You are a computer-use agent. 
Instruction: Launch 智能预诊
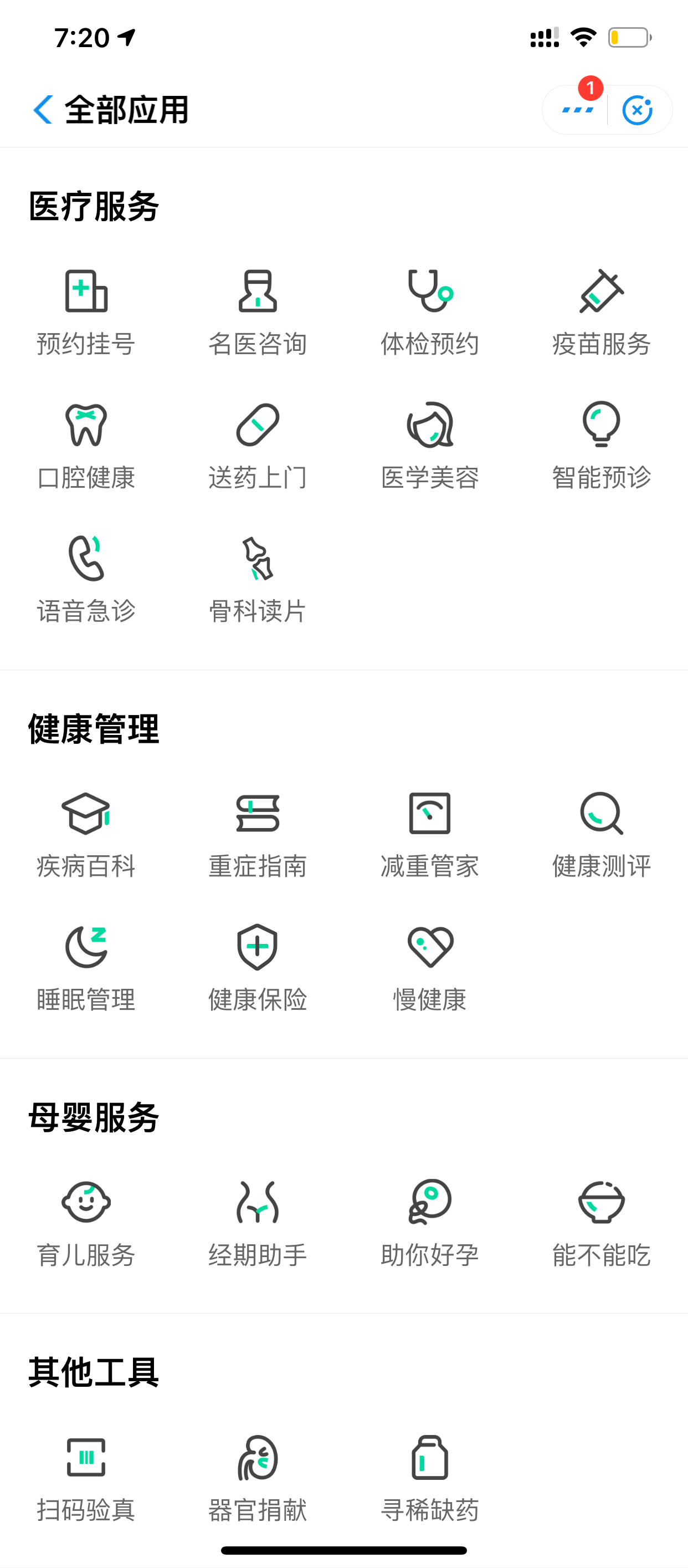tap(602, 447)
